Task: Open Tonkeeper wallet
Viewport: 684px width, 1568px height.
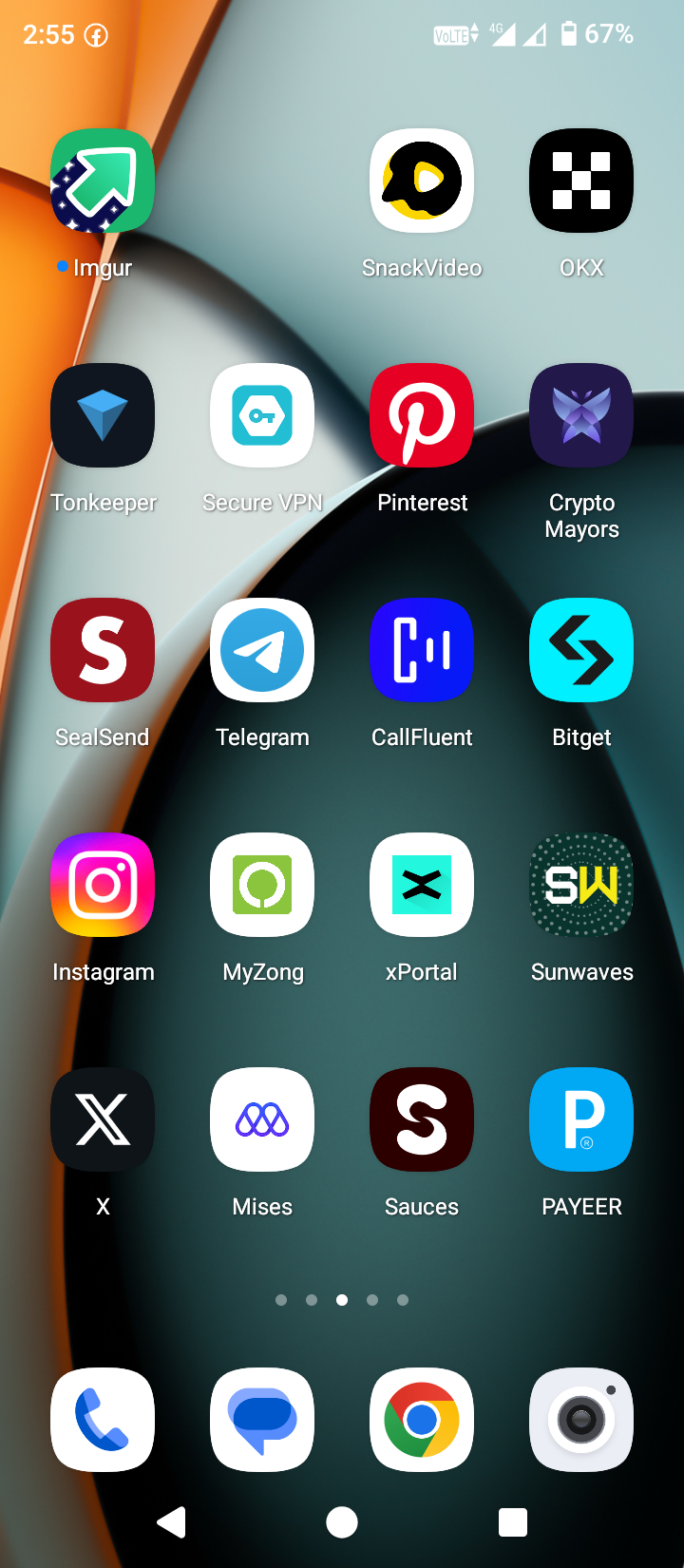Action: (x=103, y=416)
